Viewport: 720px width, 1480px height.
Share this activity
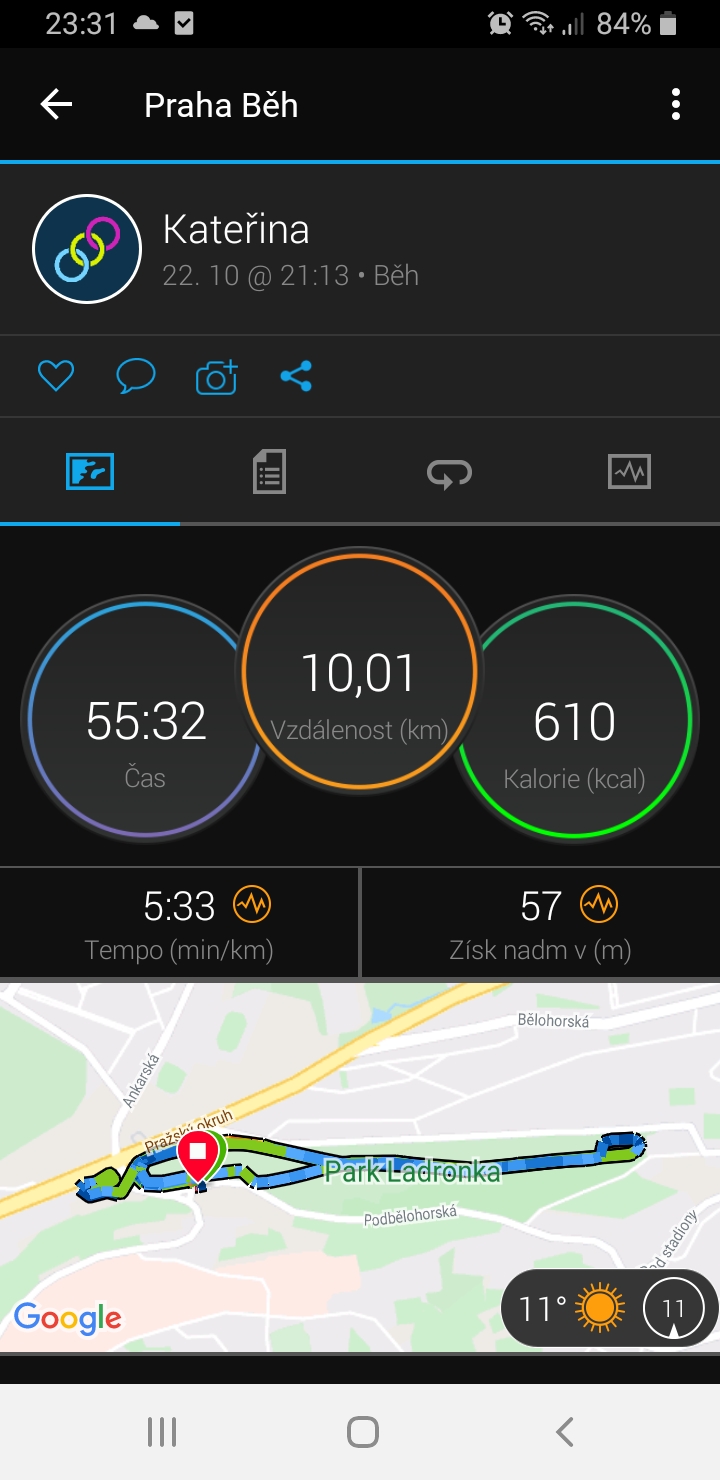(x=296, y=376)
